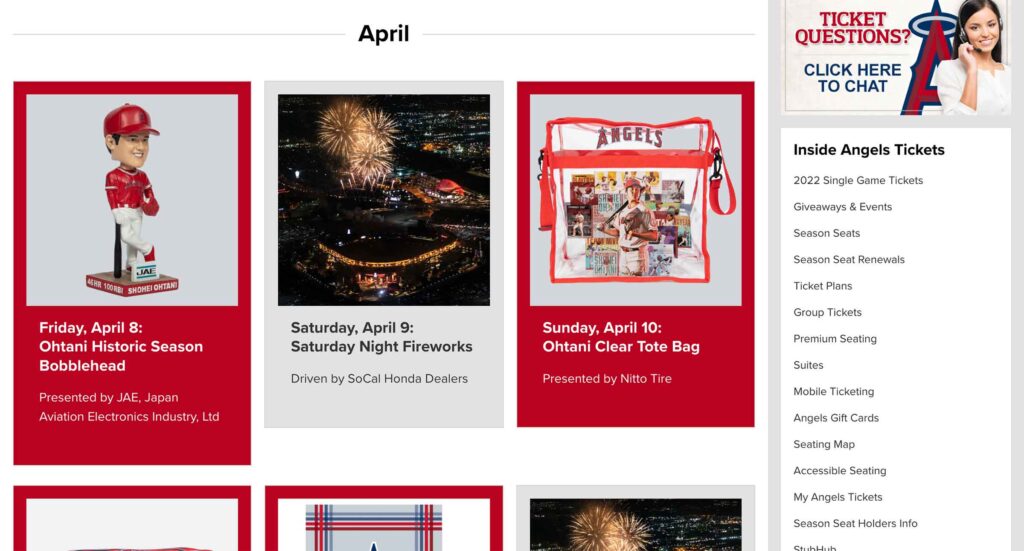Screen dimensions: 1024x551
Task: Open Ticket Plans link
Action: pyautogui.click(x=822, y=286)
